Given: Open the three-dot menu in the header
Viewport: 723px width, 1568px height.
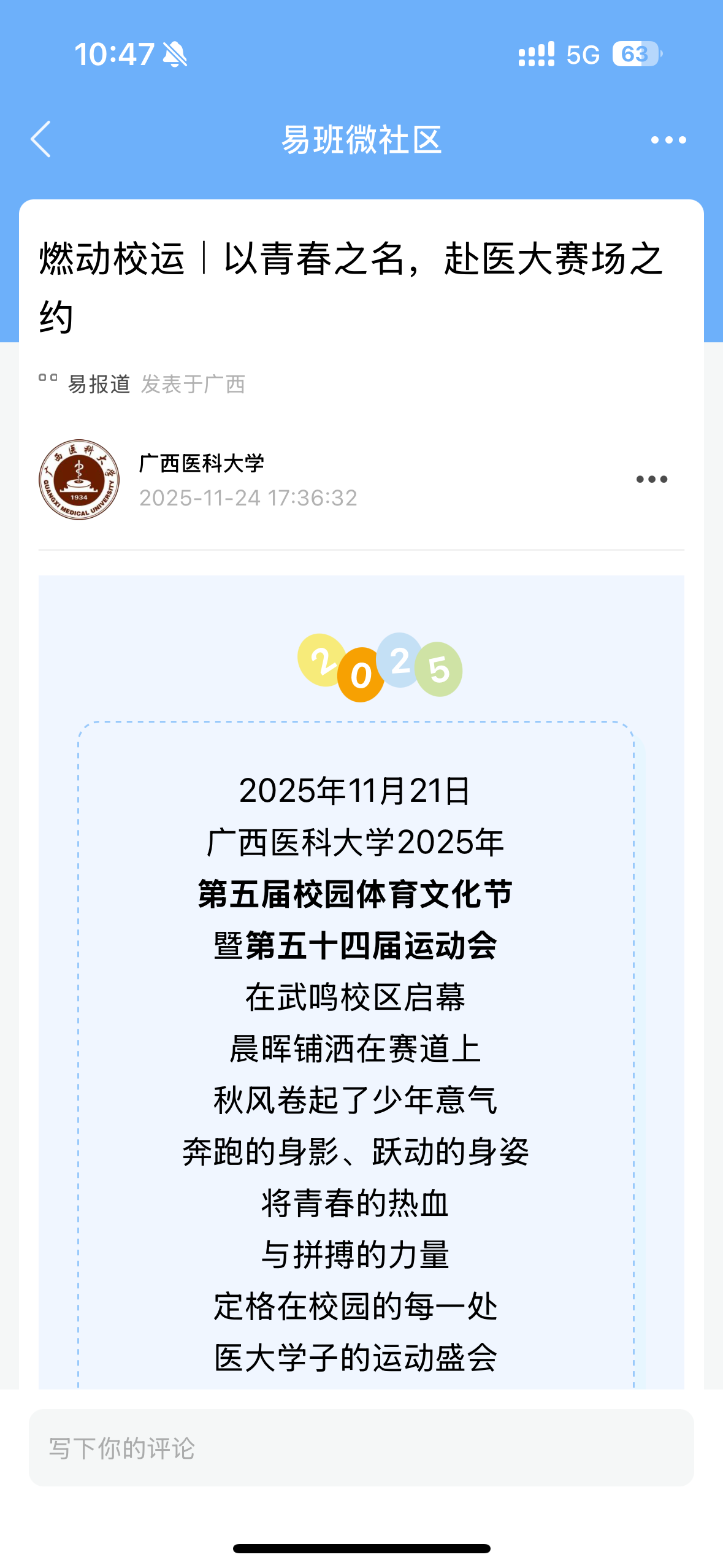Looking at the screenshot, I should pos(668,140).
